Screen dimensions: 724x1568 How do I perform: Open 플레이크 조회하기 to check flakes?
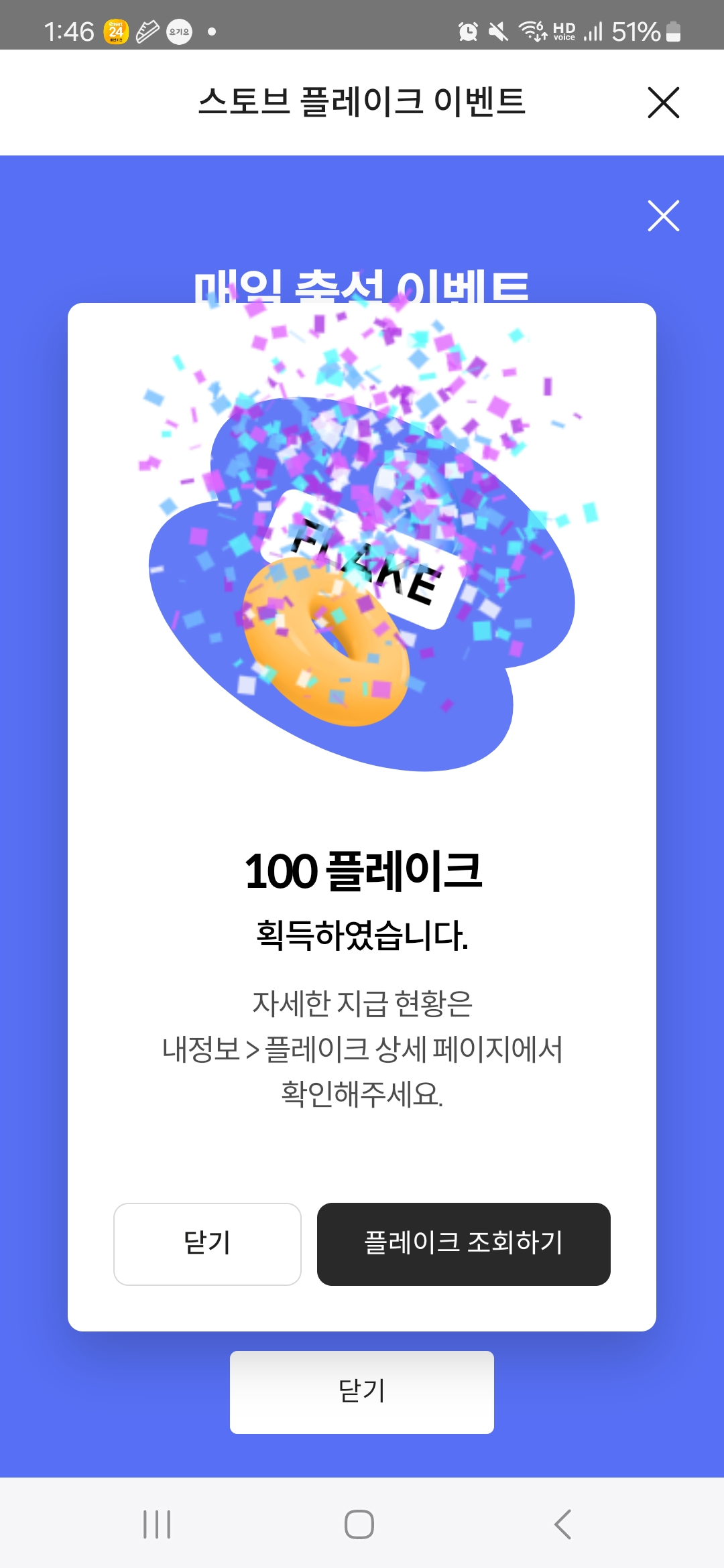click(x=464, y=1244)
